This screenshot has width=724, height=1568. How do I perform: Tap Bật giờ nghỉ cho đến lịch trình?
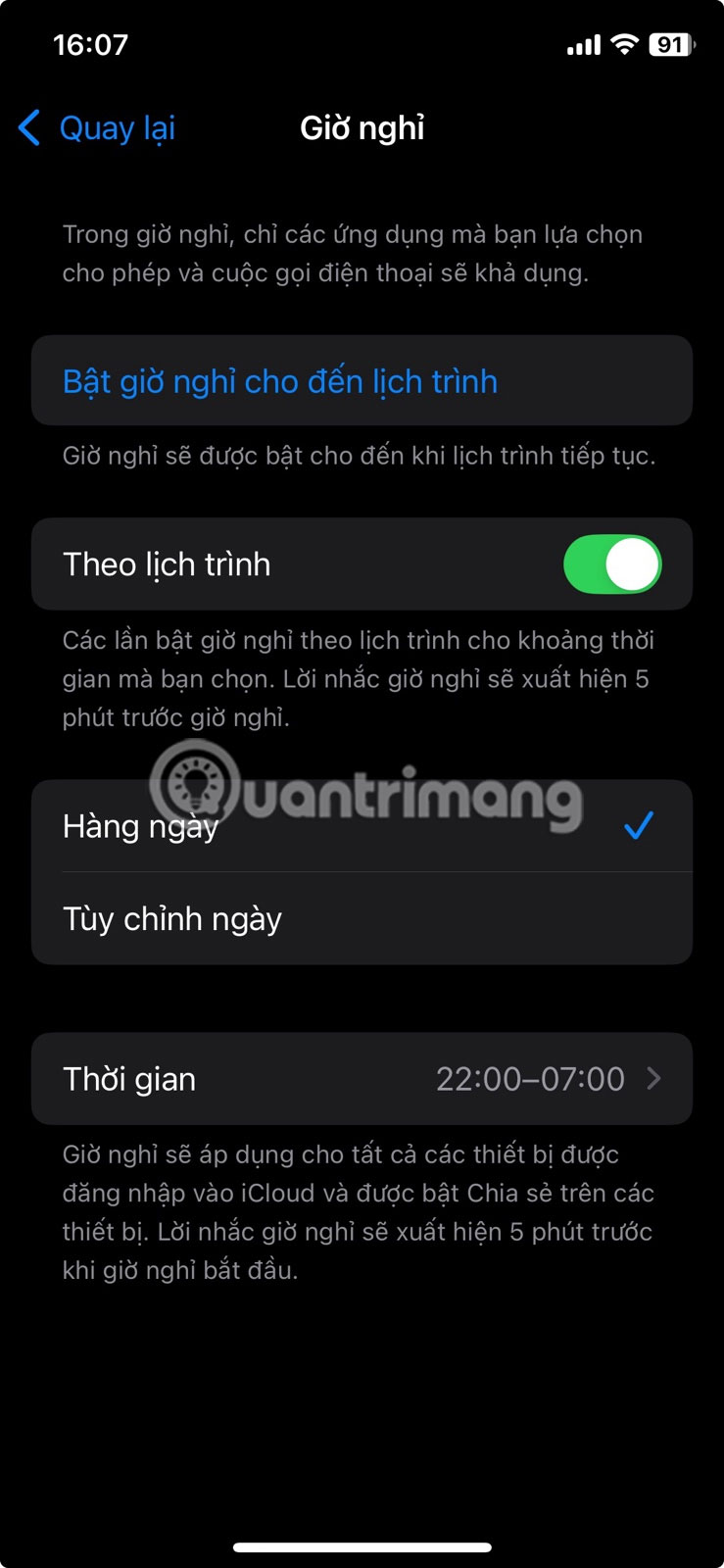pos(280,381)
